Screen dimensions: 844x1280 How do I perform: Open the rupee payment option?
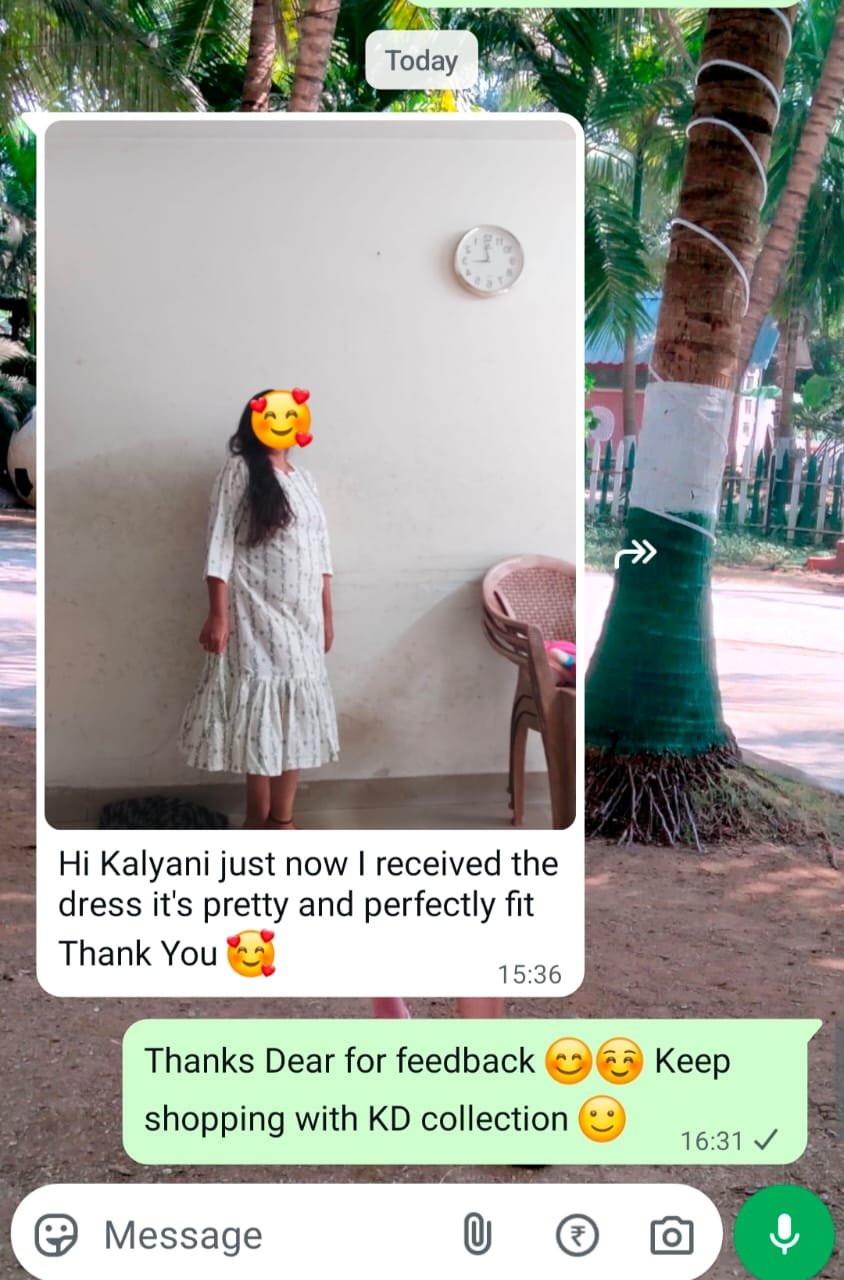(x=577, y=1236)
